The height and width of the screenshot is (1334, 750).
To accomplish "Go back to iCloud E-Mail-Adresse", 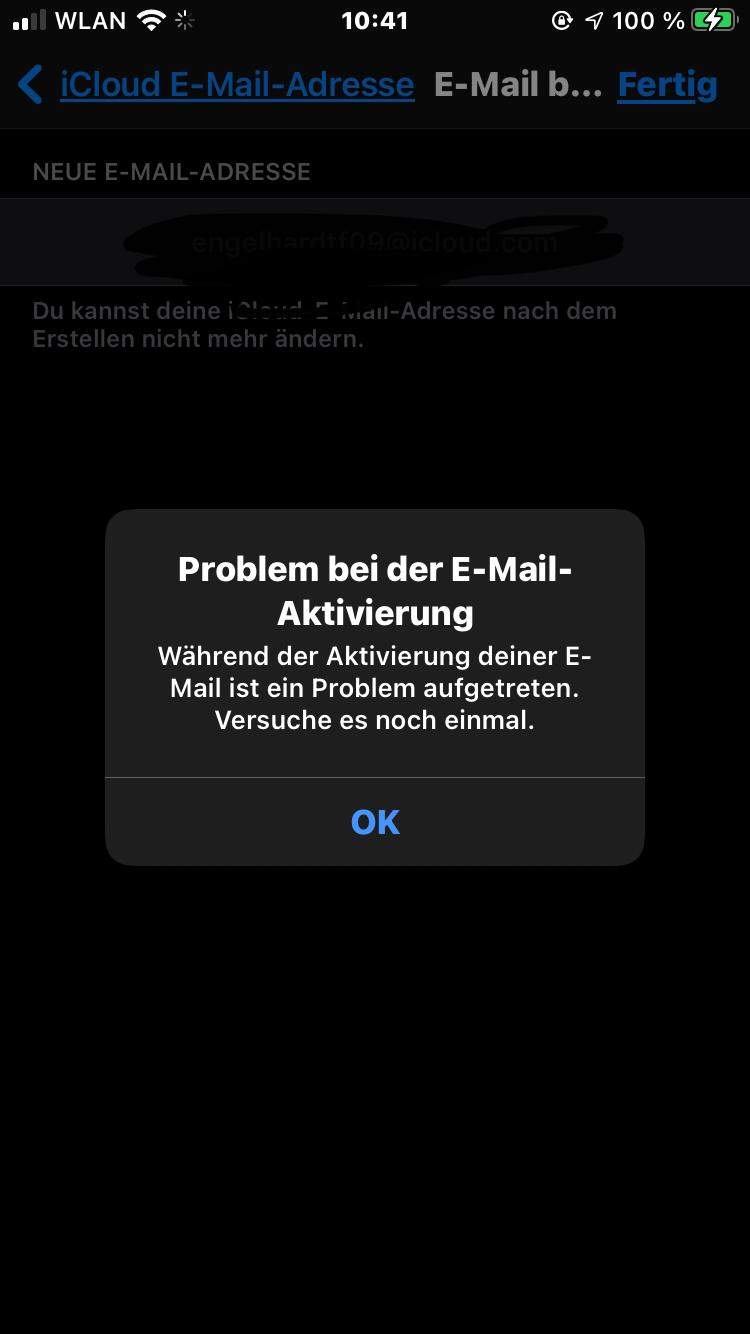I will [216, 85].
